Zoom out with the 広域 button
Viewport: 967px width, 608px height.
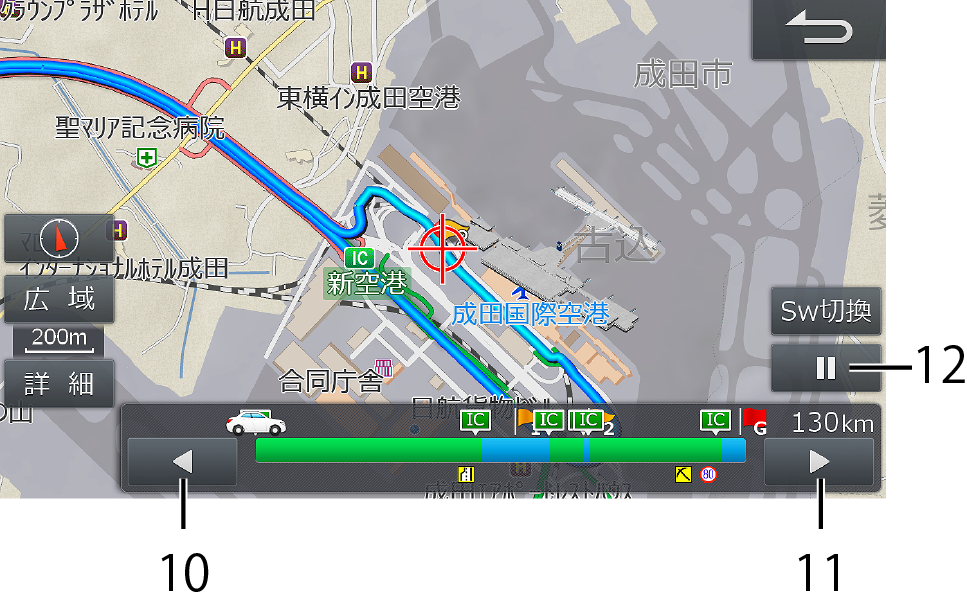(x=59, y=298)
